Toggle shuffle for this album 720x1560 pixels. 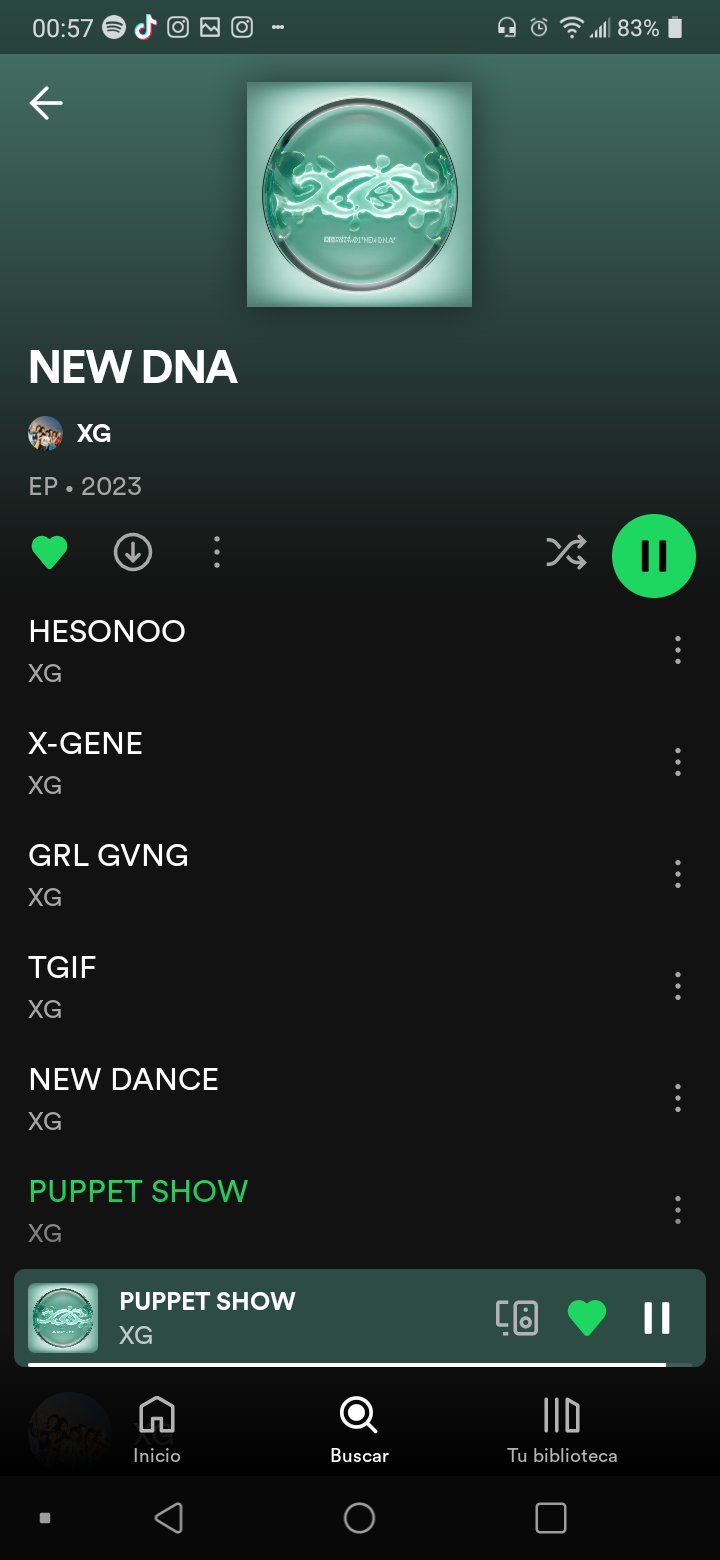tap(566, 552)
